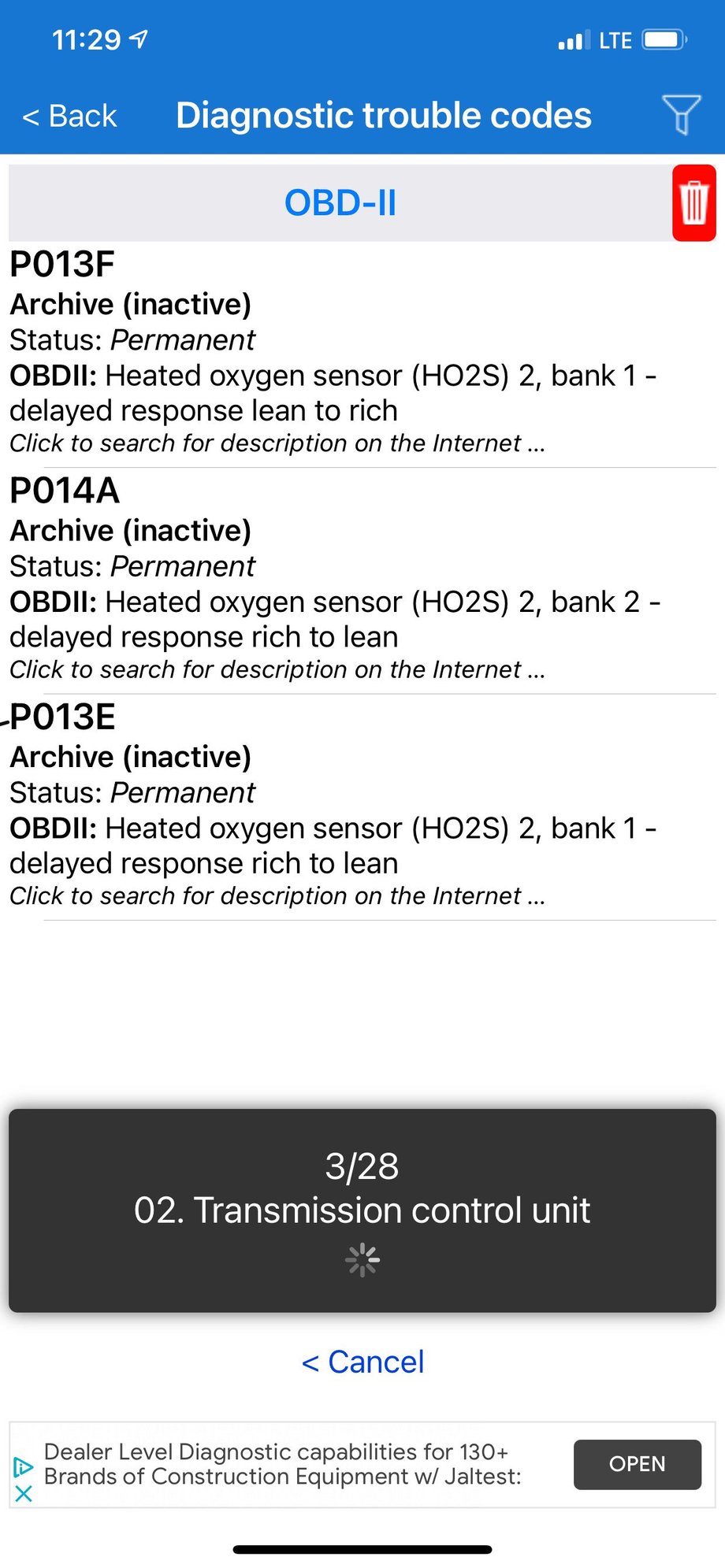Search internet description for P013F

pos(277,443)
